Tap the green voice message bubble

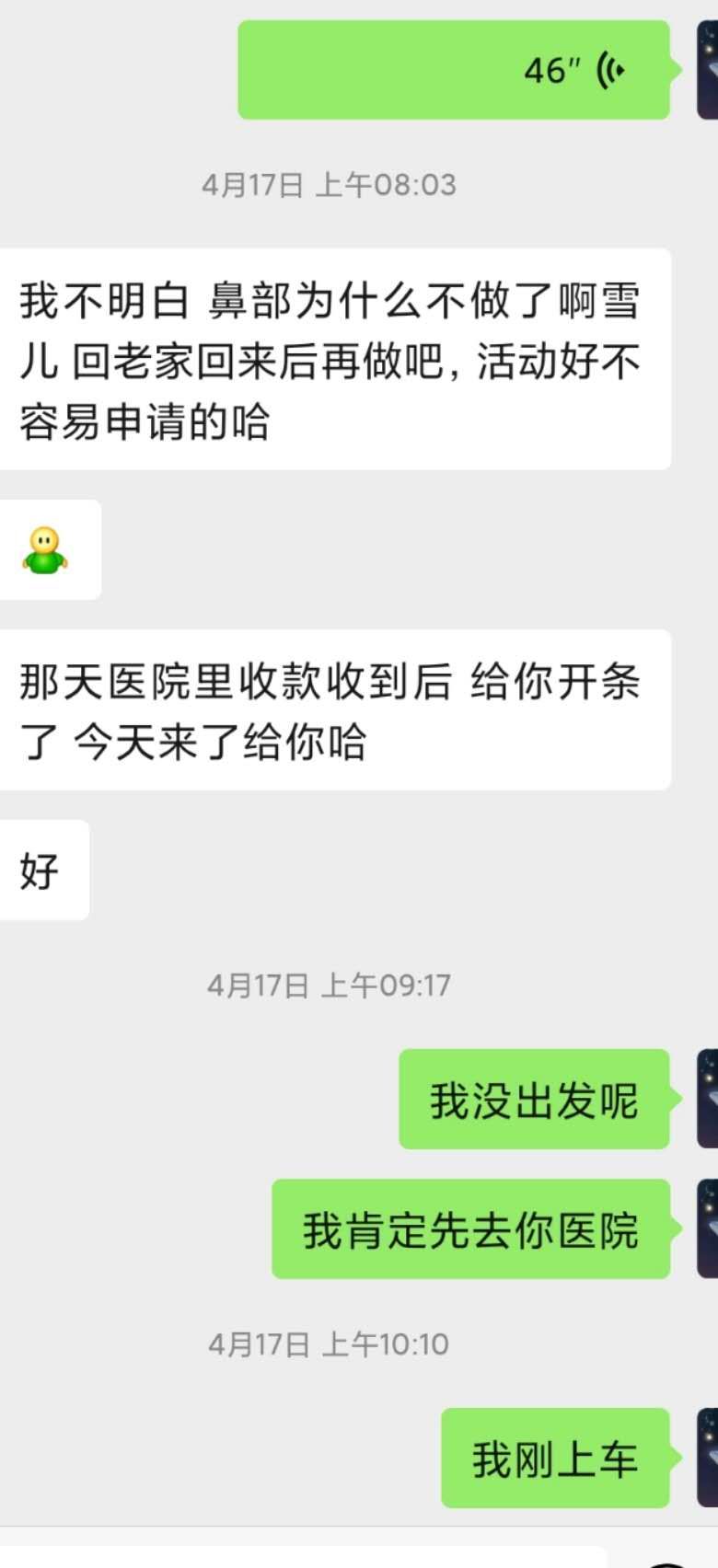[451, 69]
